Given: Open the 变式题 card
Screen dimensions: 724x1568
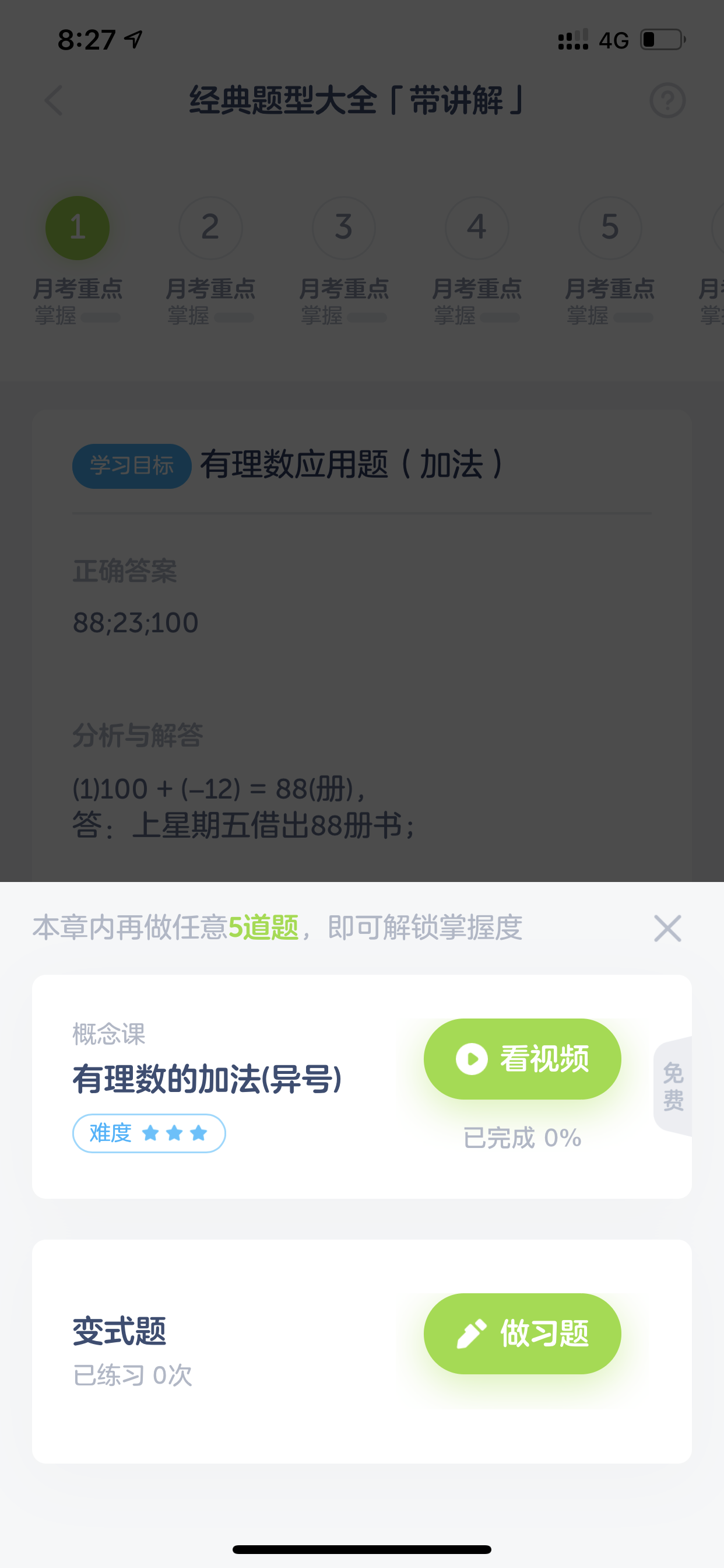Looking at the screenshot, I should [x=361, y=1352].
